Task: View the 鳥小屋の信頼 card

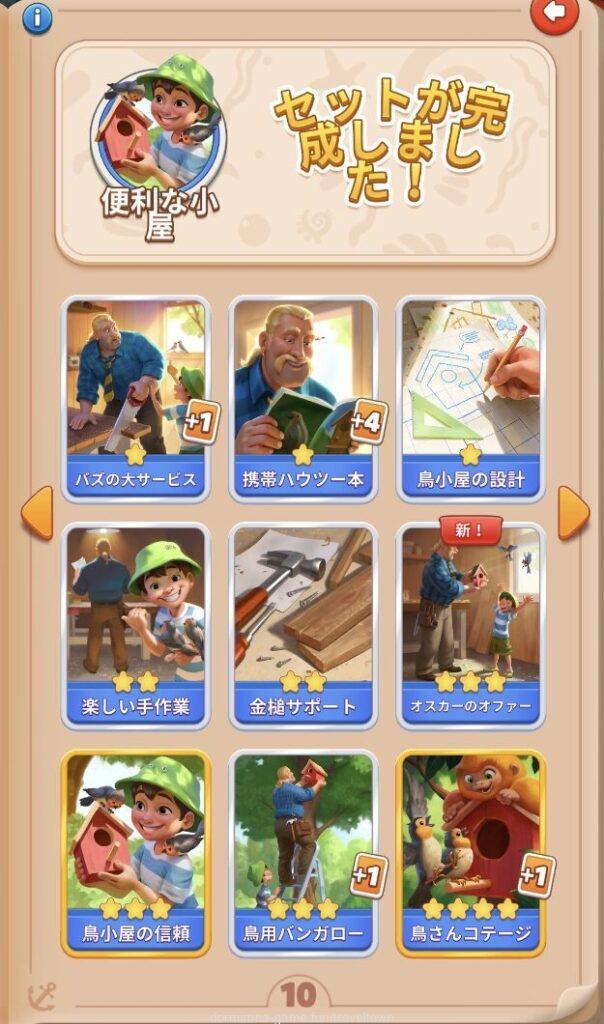Action: 137,852
